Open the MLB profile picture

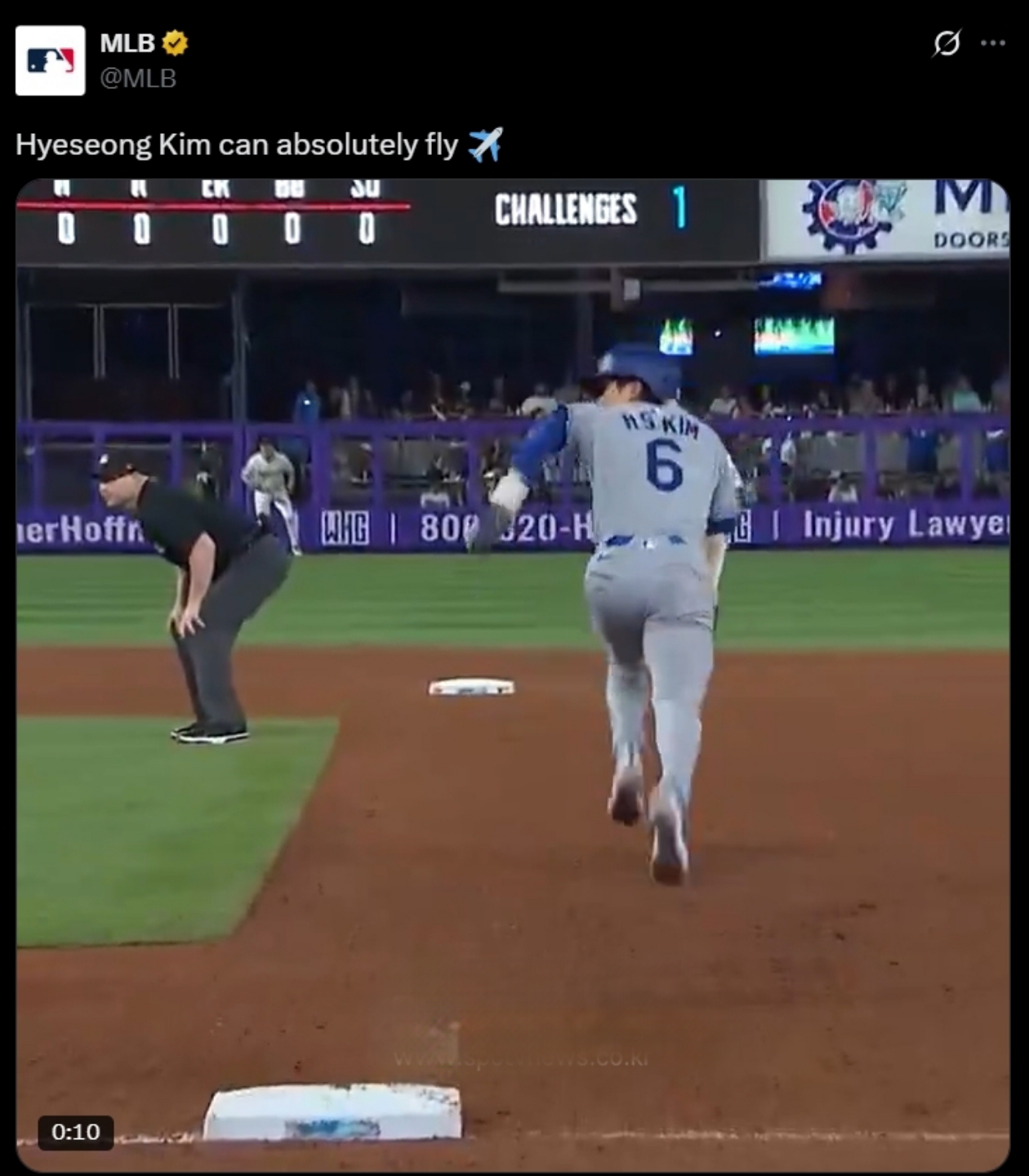tap(50, 60)
